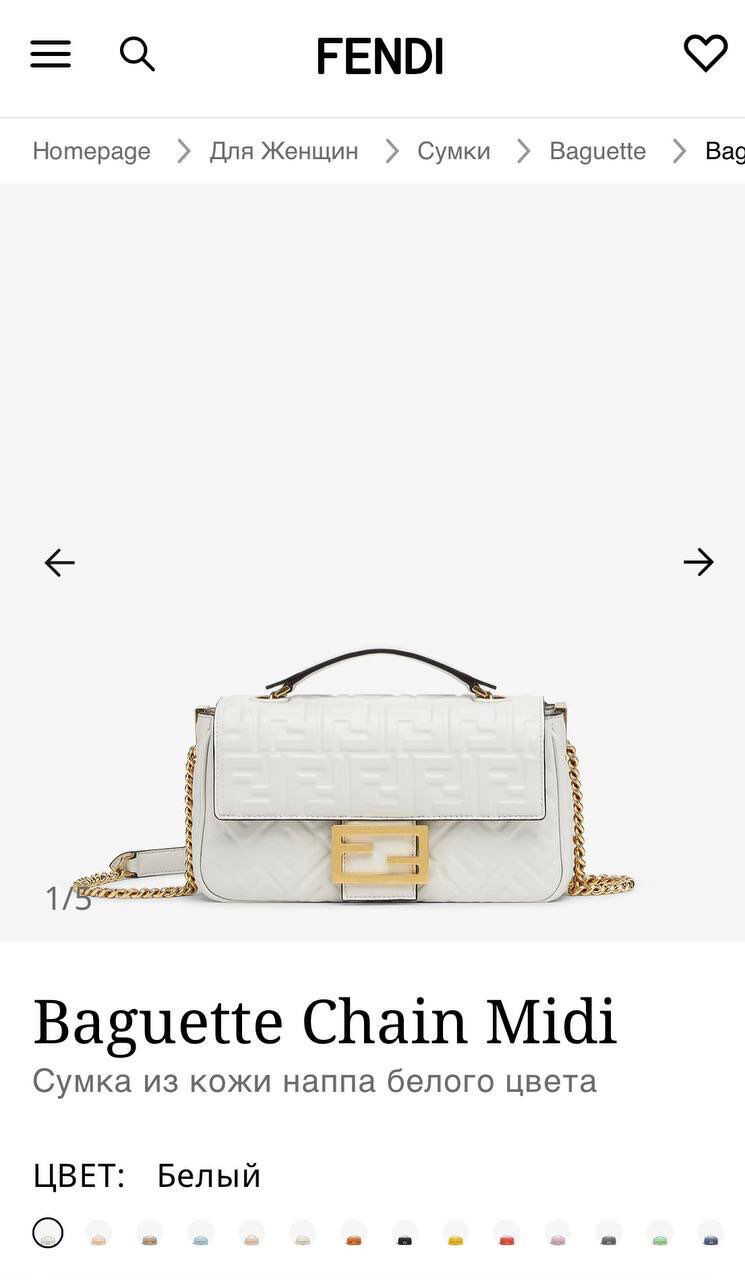Show next product image
The height and width of the screenshot is (1280, 745).
tap(699, 563)
